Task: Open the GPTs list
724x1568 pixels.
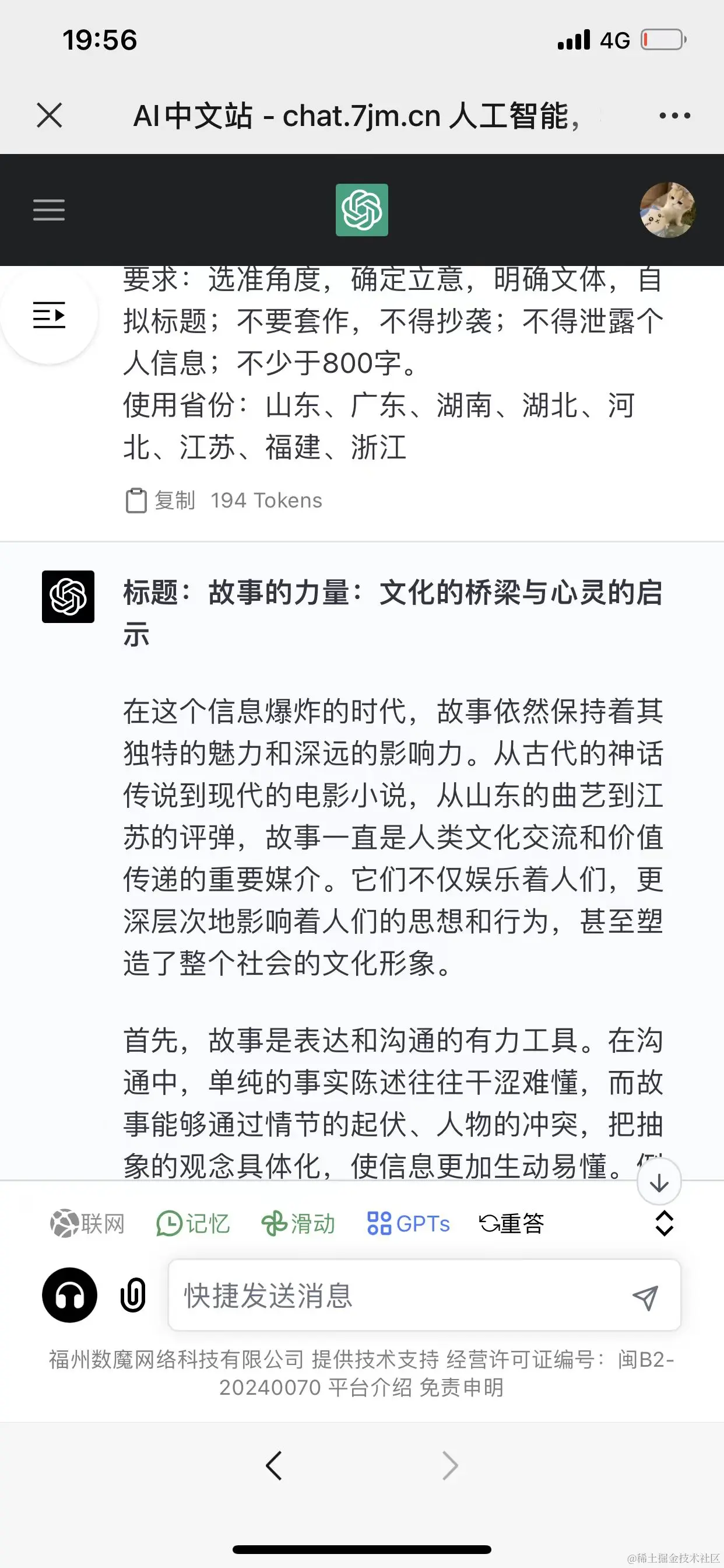Action: 409,1223
